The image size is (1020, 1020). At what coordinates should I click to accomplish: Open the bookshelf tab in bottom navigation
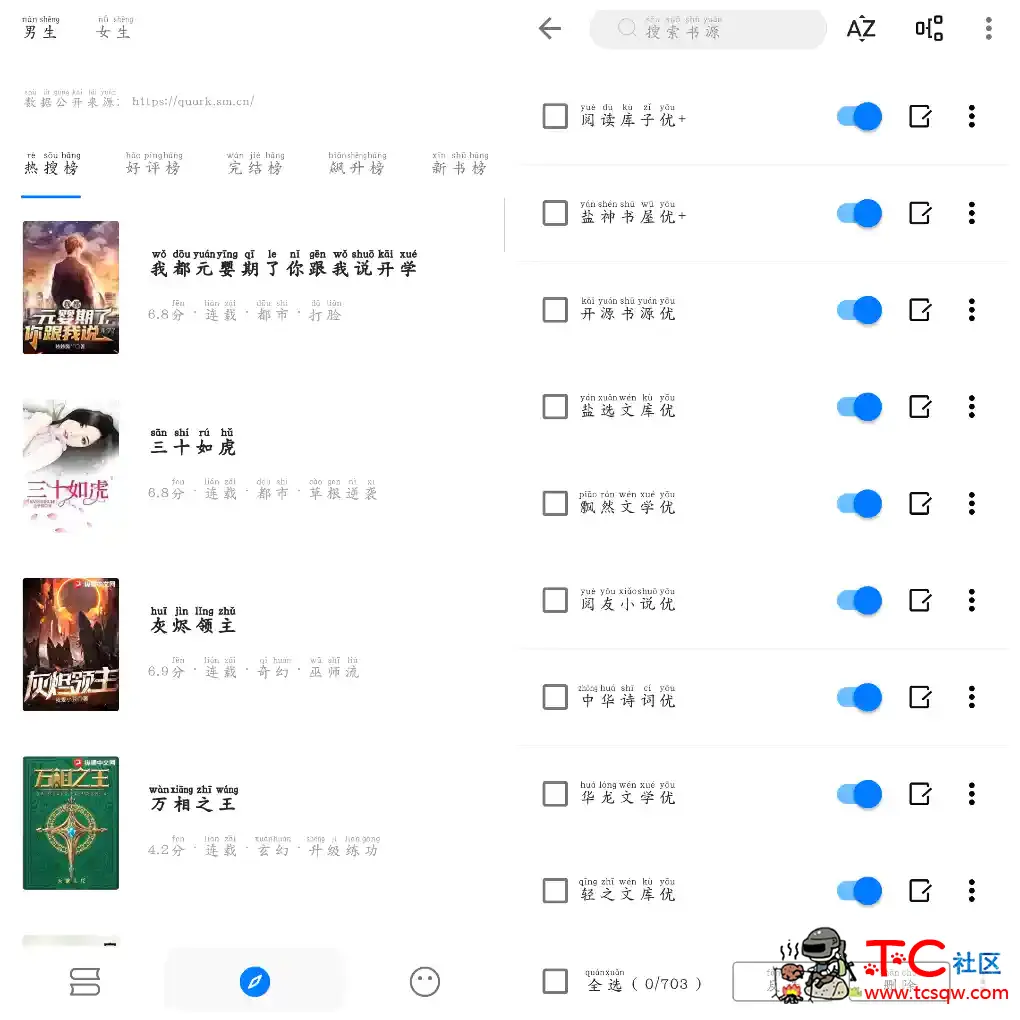[x=85, y=982]
